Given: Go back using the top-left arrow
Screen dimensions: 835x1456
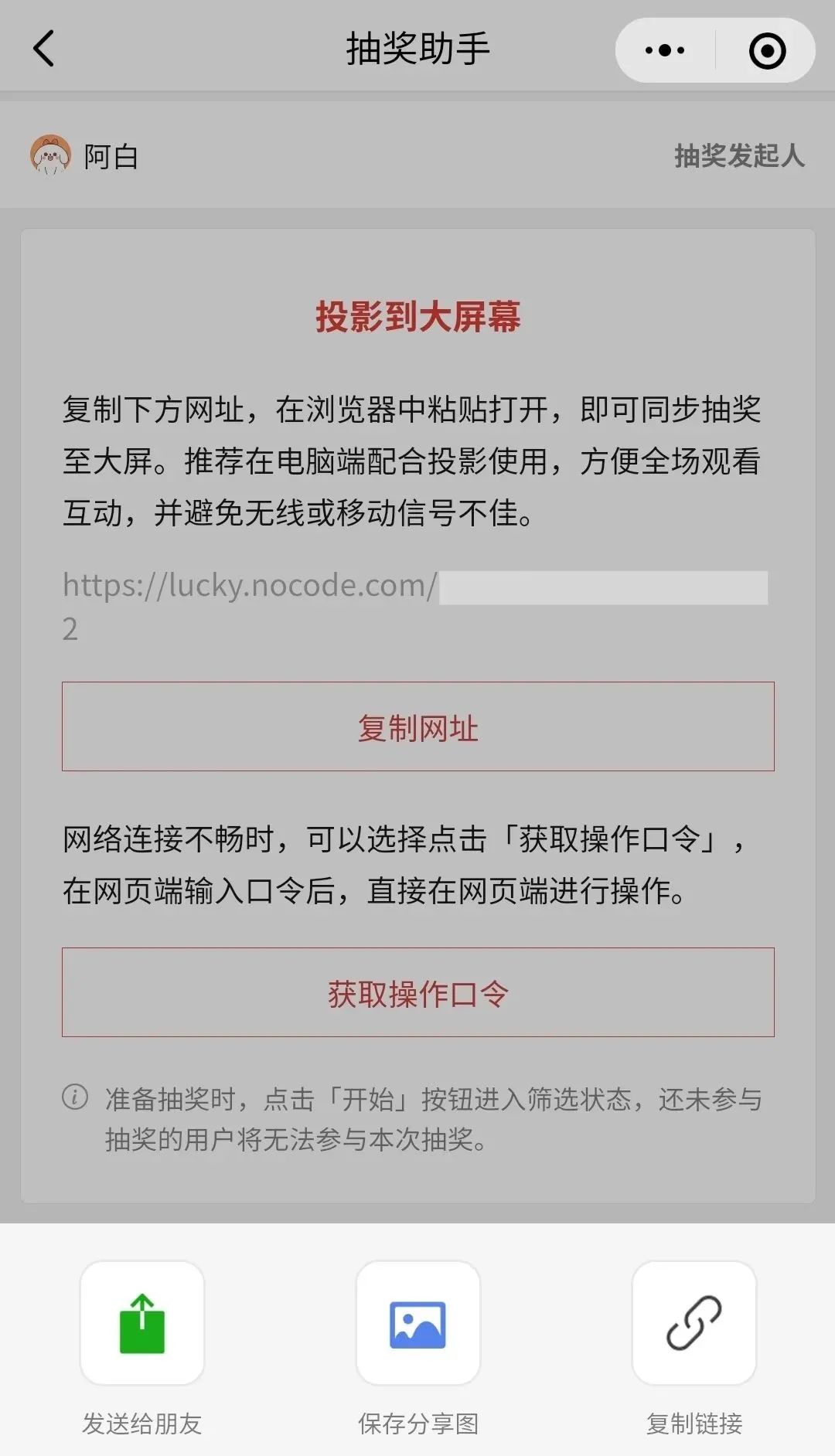Looking at the screenshot, I should point(44,49).
